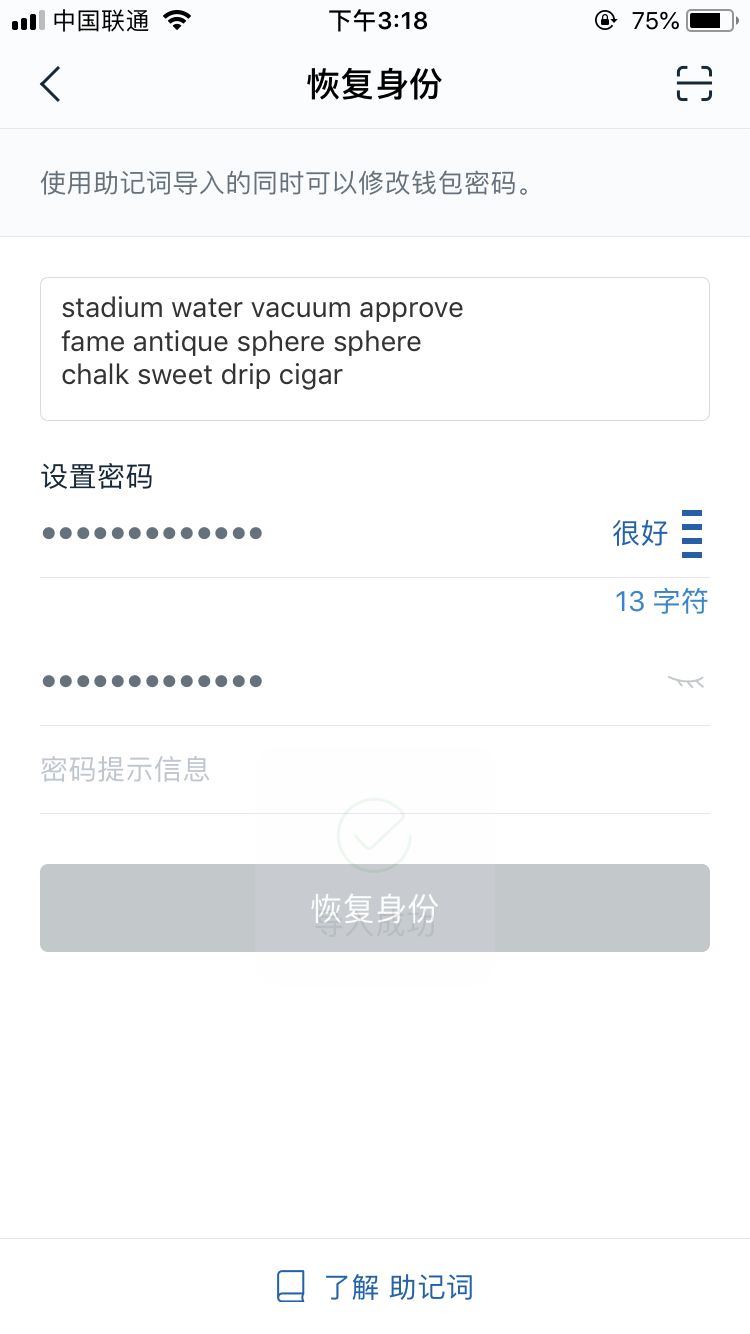
Task: Open the QR code scanner
Action: click(694, 84)
